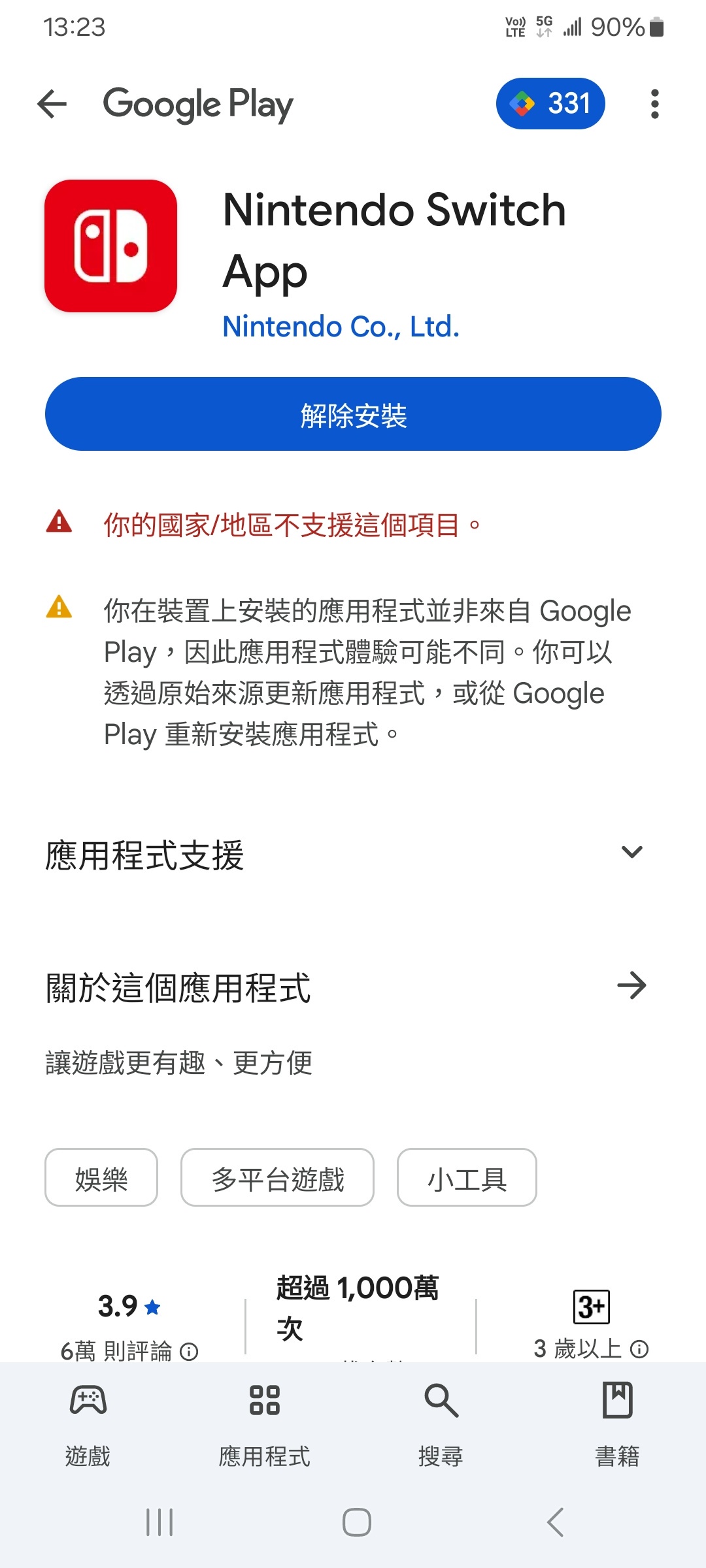Select the 小工具 chip

467,1177
